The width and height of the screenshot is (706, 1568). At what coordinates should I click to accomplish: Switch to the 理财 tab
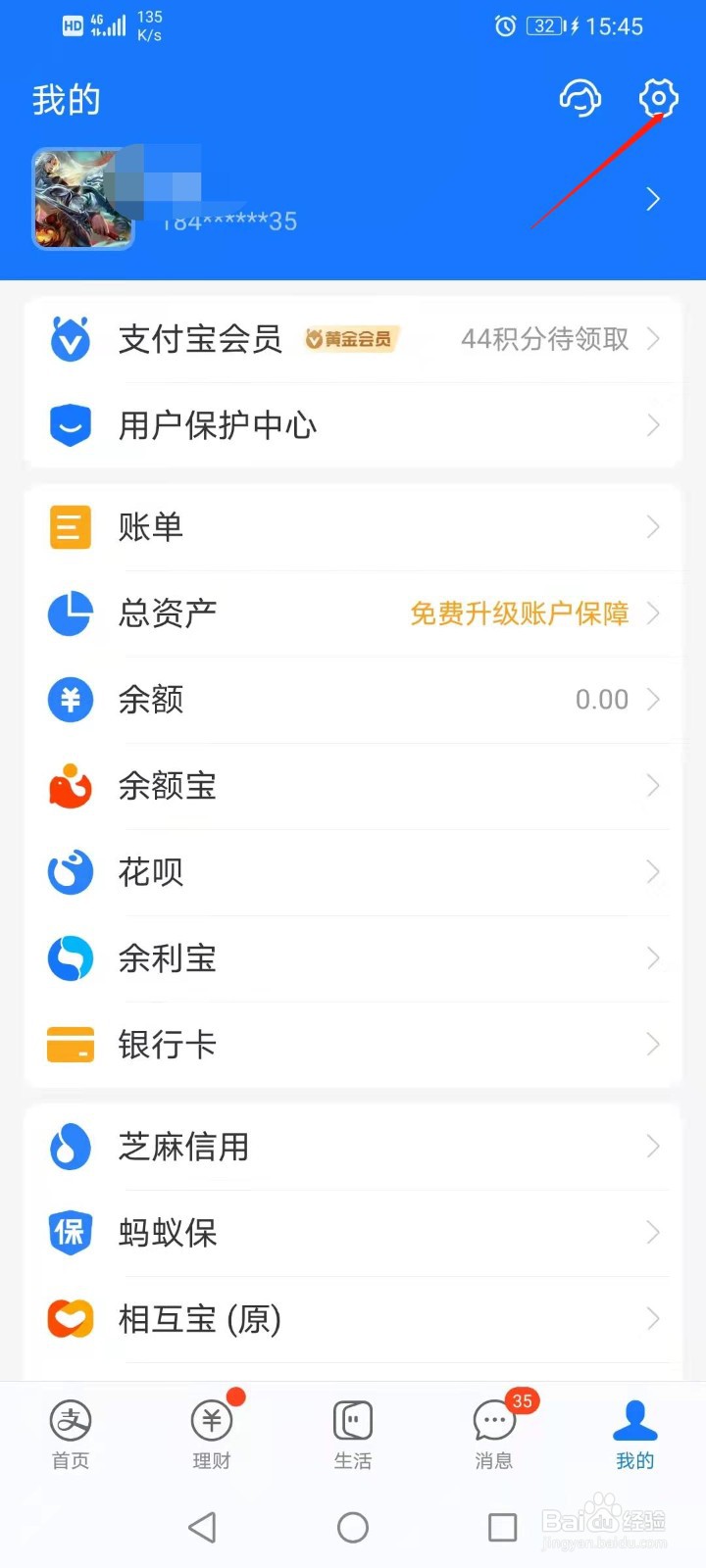(x=212, y=1434)
